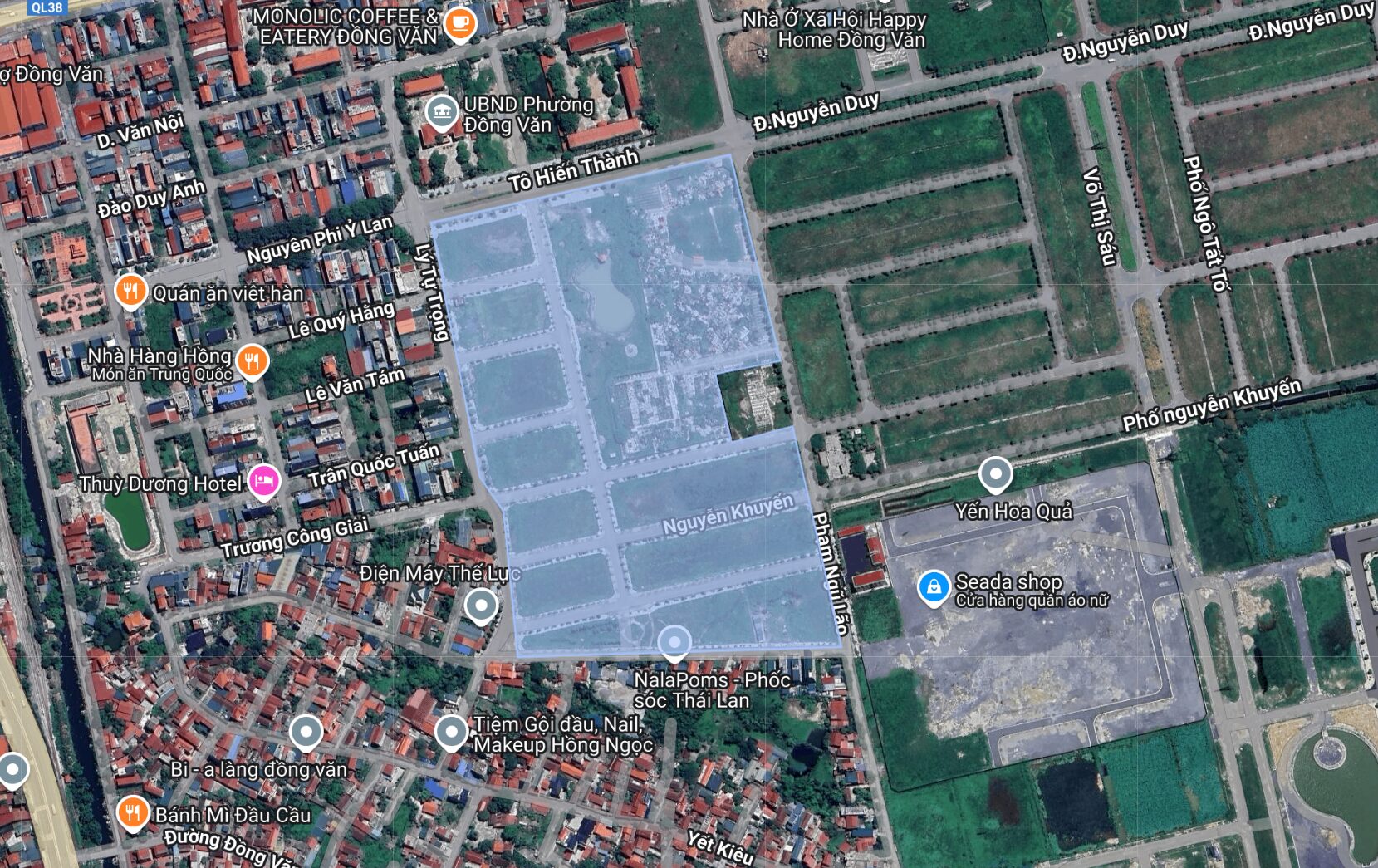Open the Seada shop clothing store marker

(x=934, y=587)
